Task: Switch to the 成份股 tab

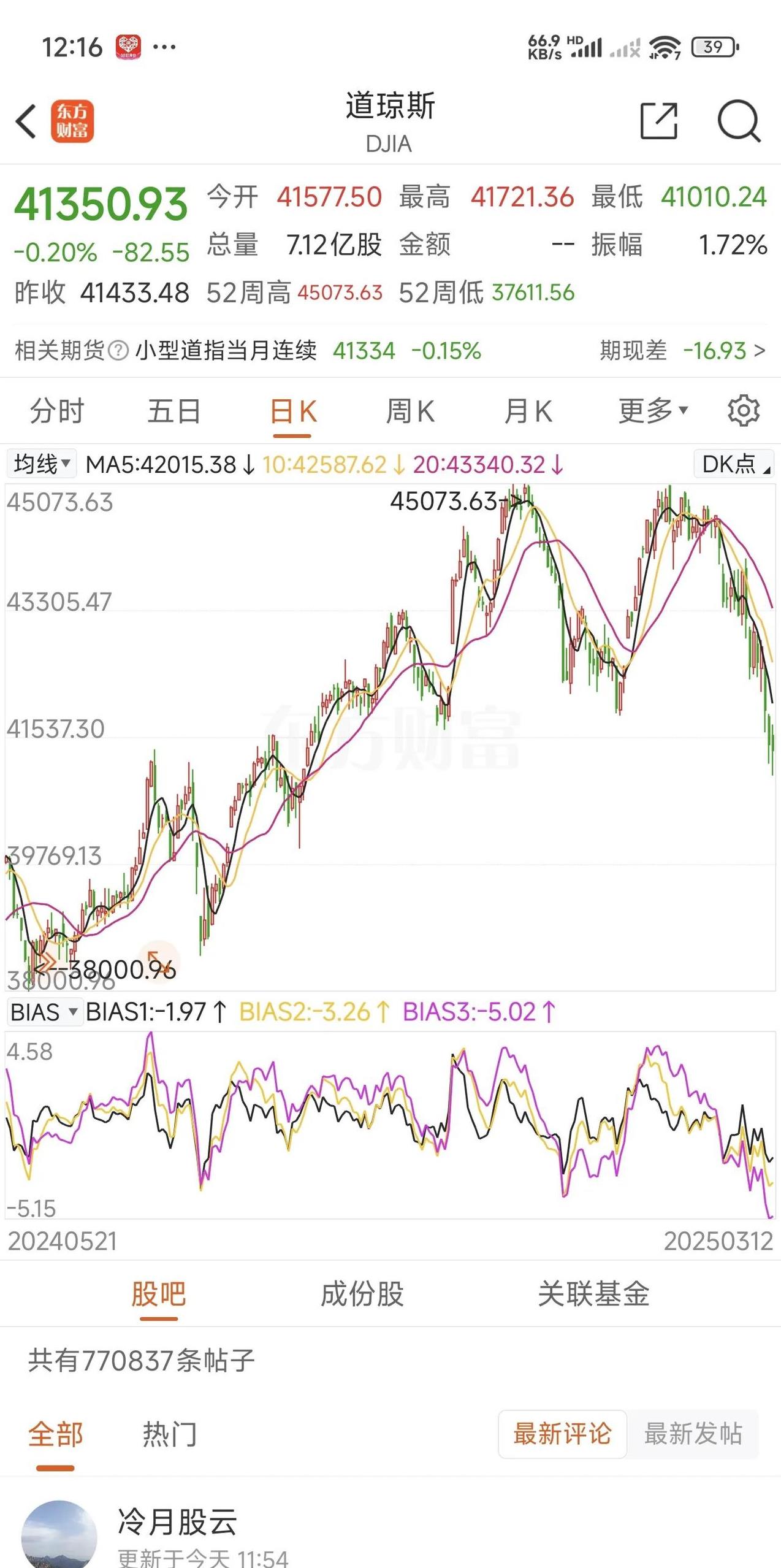Action: coord(362,1294)
